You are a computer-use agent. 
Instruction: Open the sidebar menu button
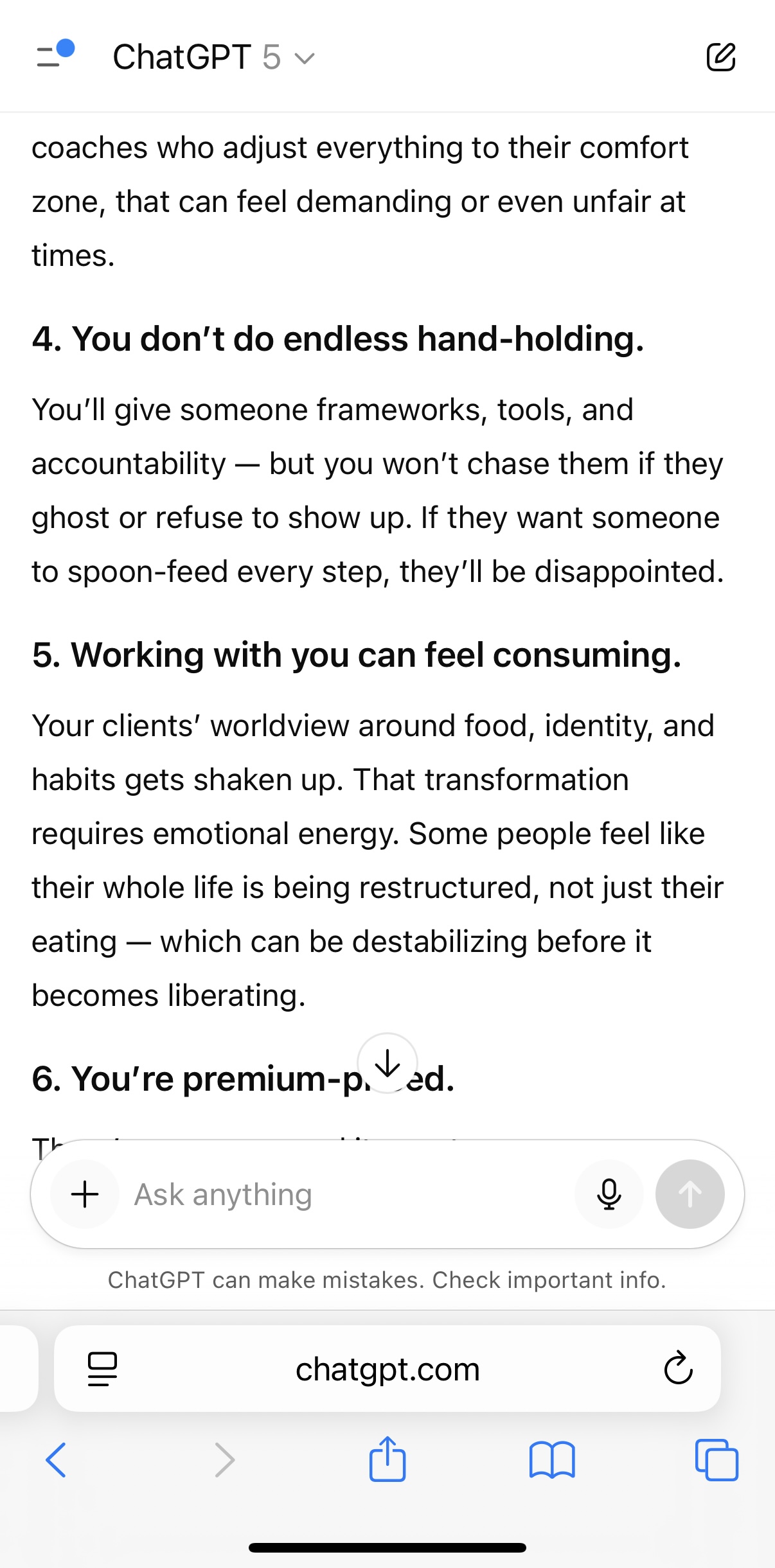pyautogui.click(x=55, y=55)
